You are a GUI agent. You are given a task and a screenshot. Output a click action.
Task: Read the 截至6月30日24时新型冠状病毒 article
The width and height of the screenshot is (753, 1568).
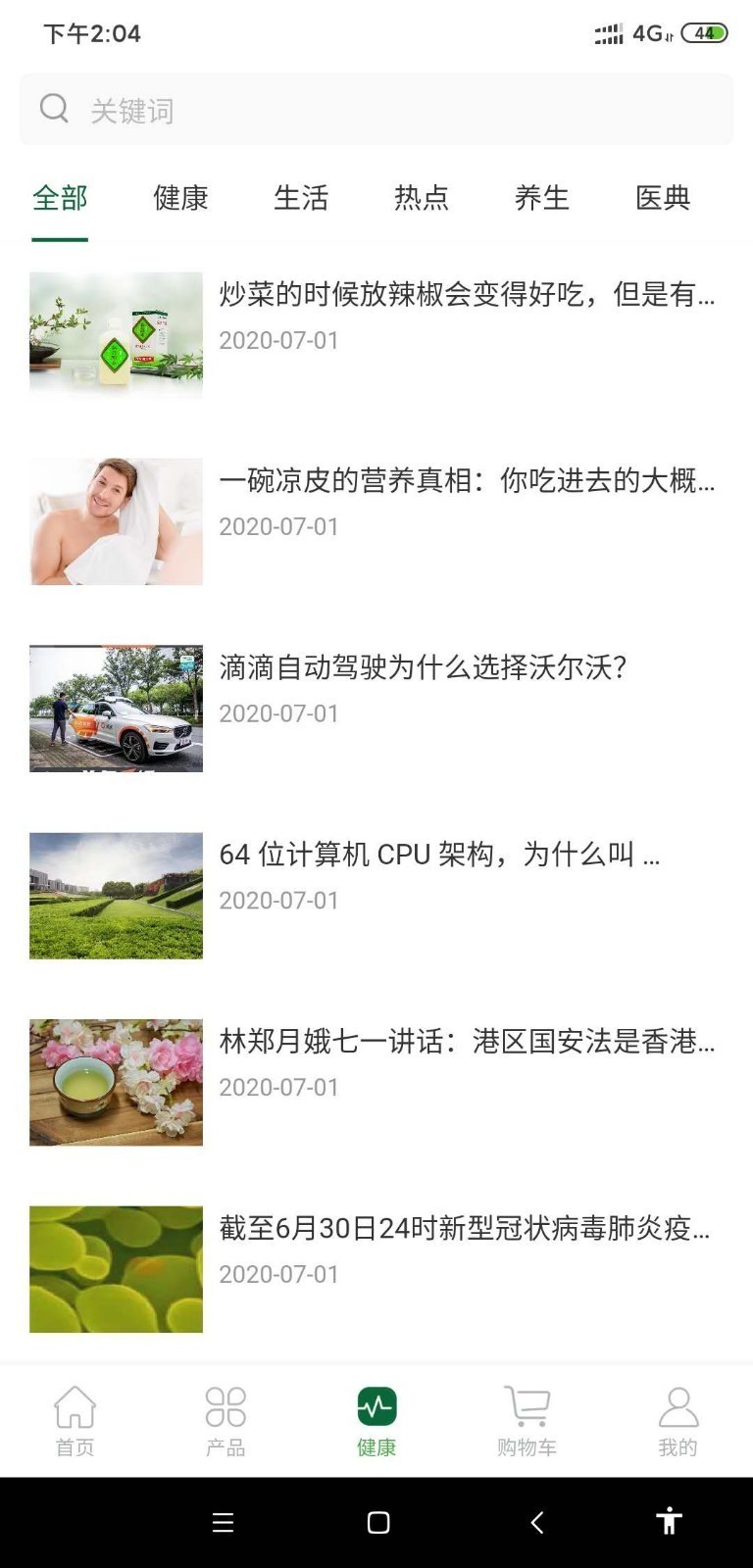click(x=465, y=1228)
